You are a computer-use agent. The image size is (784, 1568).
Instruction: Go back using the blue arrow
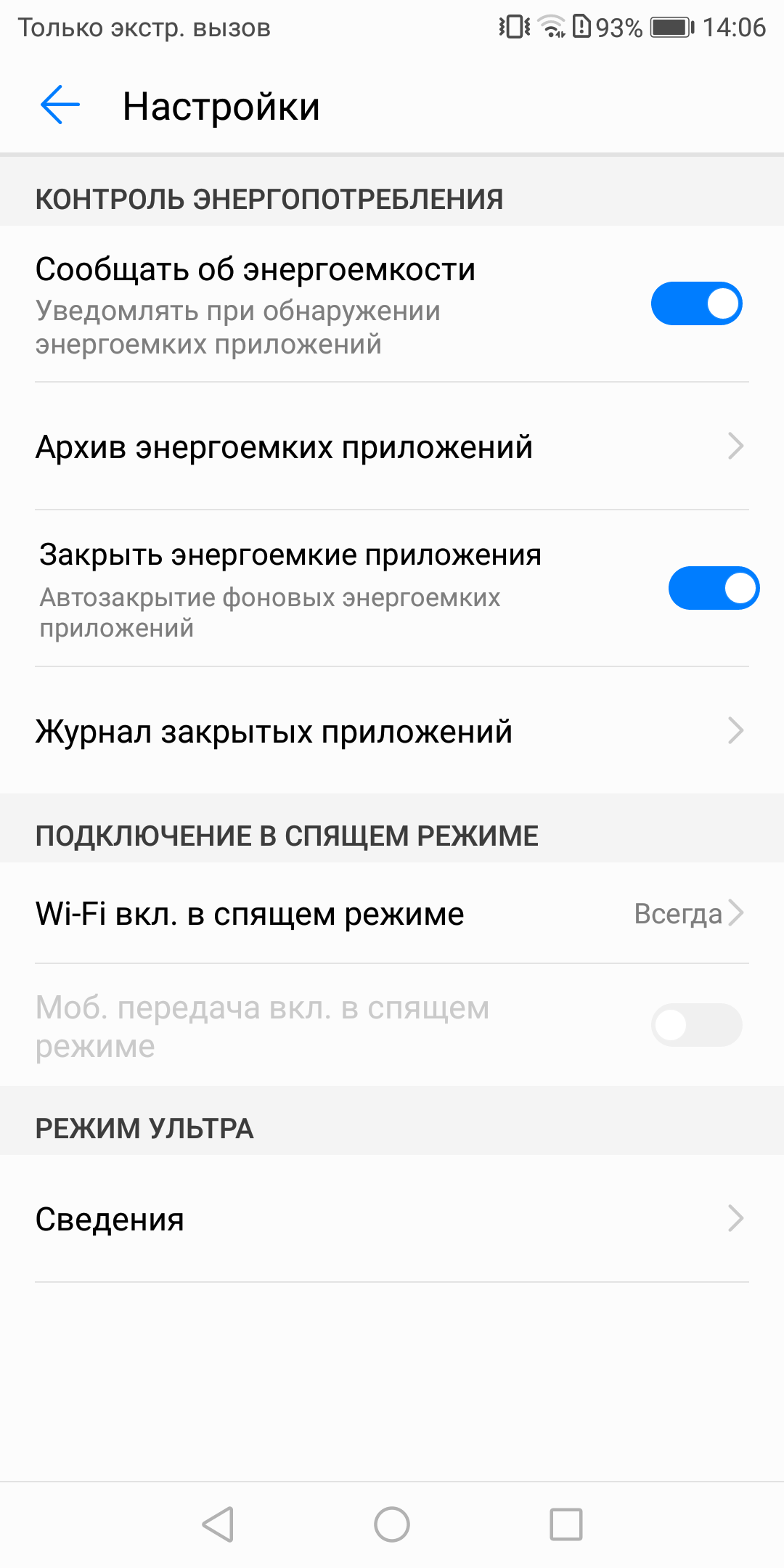pyautogui.click(x=60, y=105)
